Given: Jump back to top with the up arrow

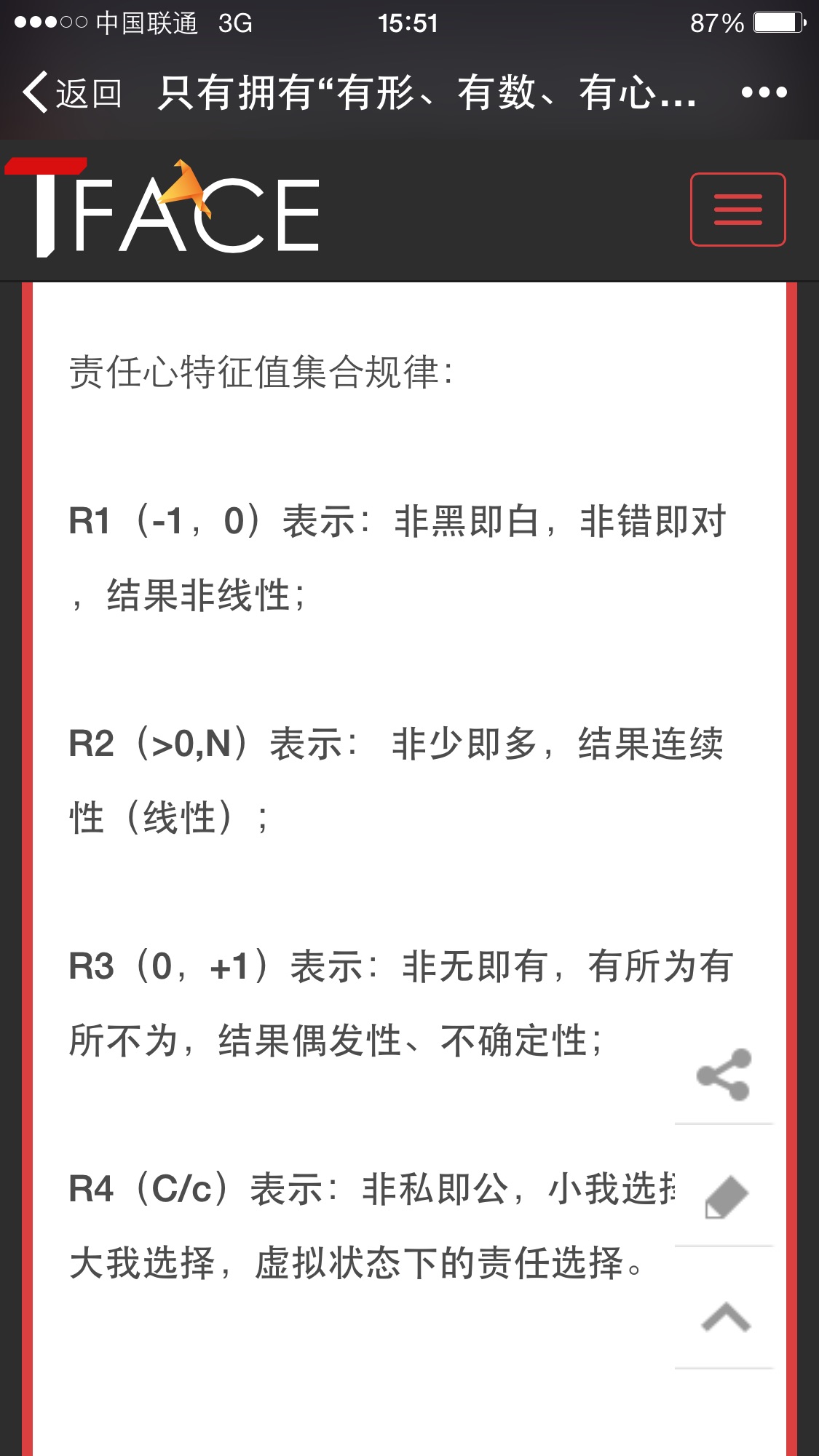Looking at the screenshot, I should pos(726,1317).
